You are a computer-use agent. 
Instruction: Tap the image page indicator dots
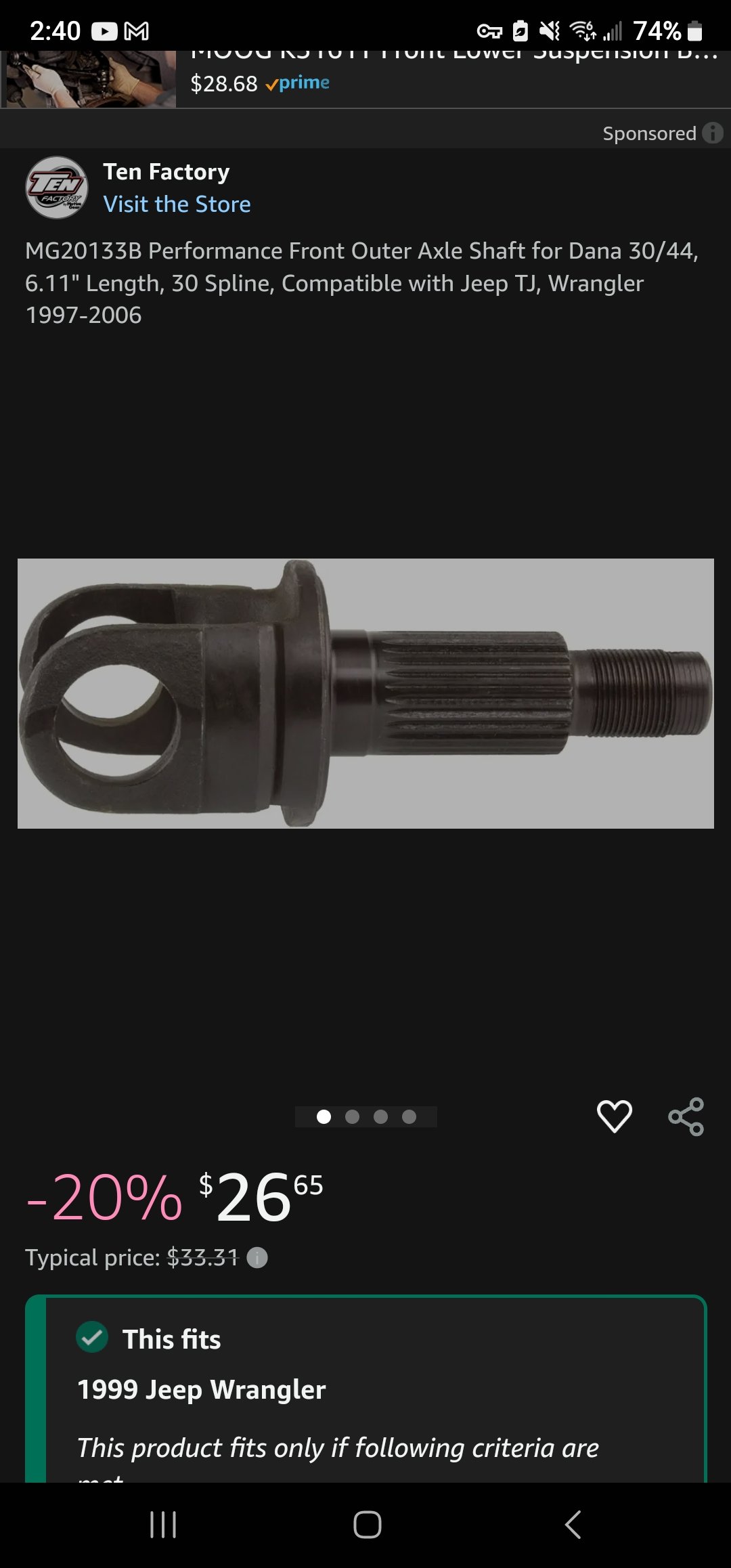tap(365, 1116)
